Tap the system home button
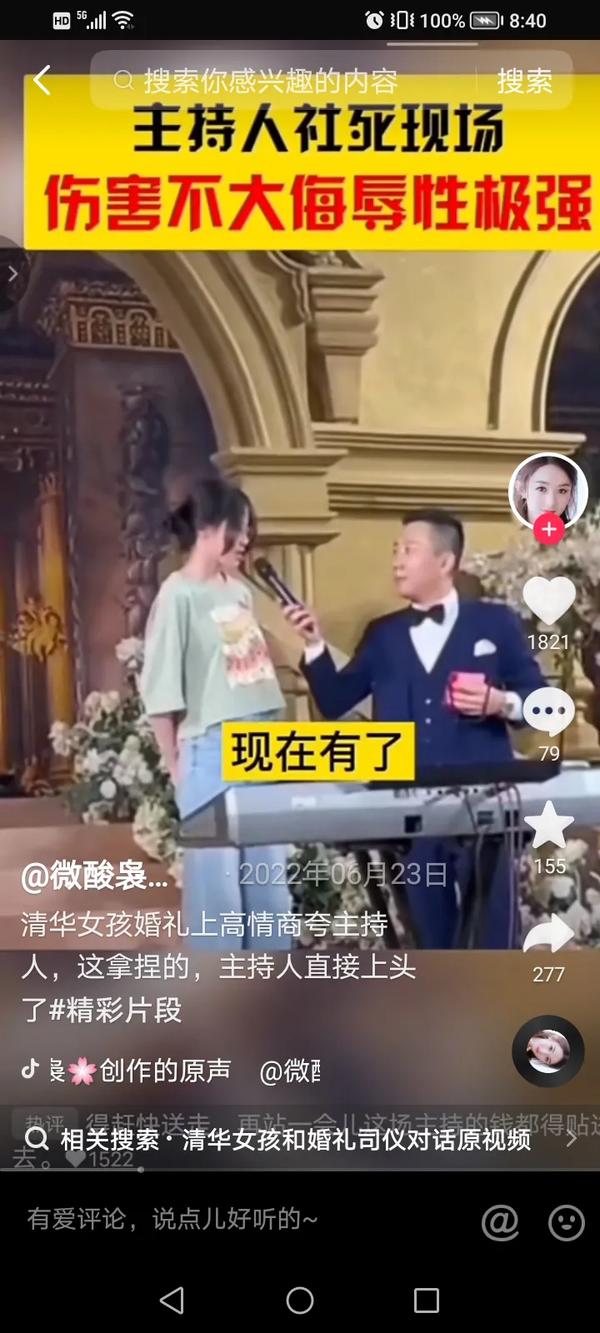Image resolution: width=600 pixels, height=1333 pixels. [300, 1300]
